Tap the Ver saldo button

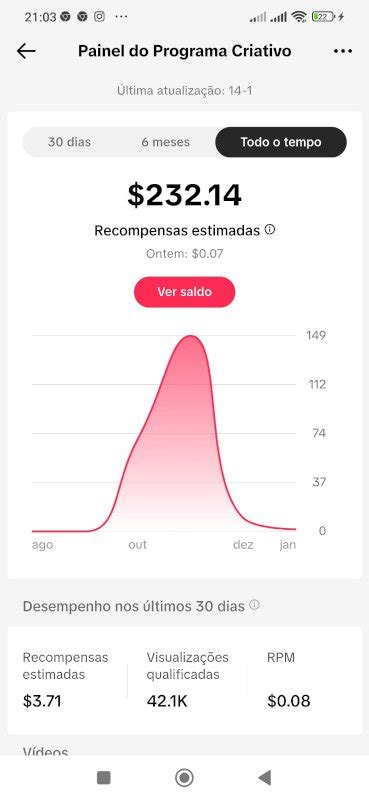tap(184, 292)
